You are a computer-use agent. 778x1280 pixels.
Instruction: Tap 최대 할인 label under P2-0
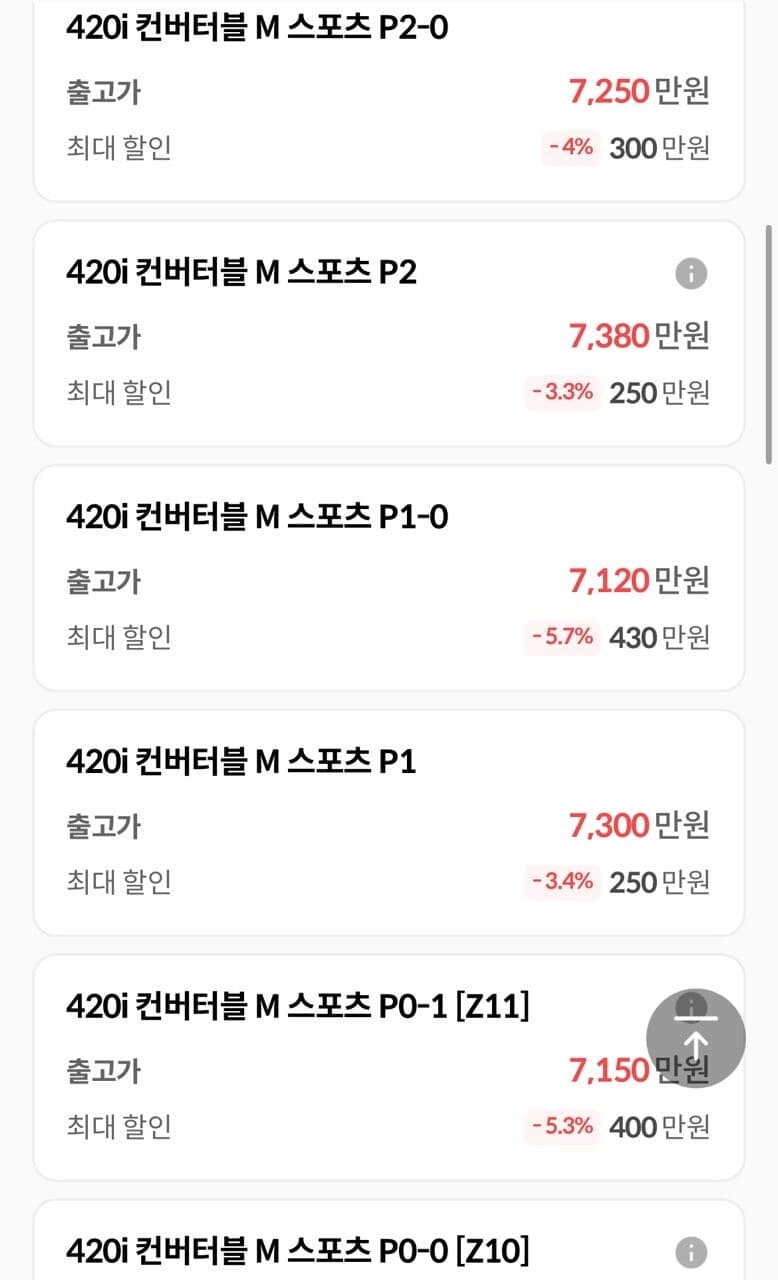tap(120, 148)
